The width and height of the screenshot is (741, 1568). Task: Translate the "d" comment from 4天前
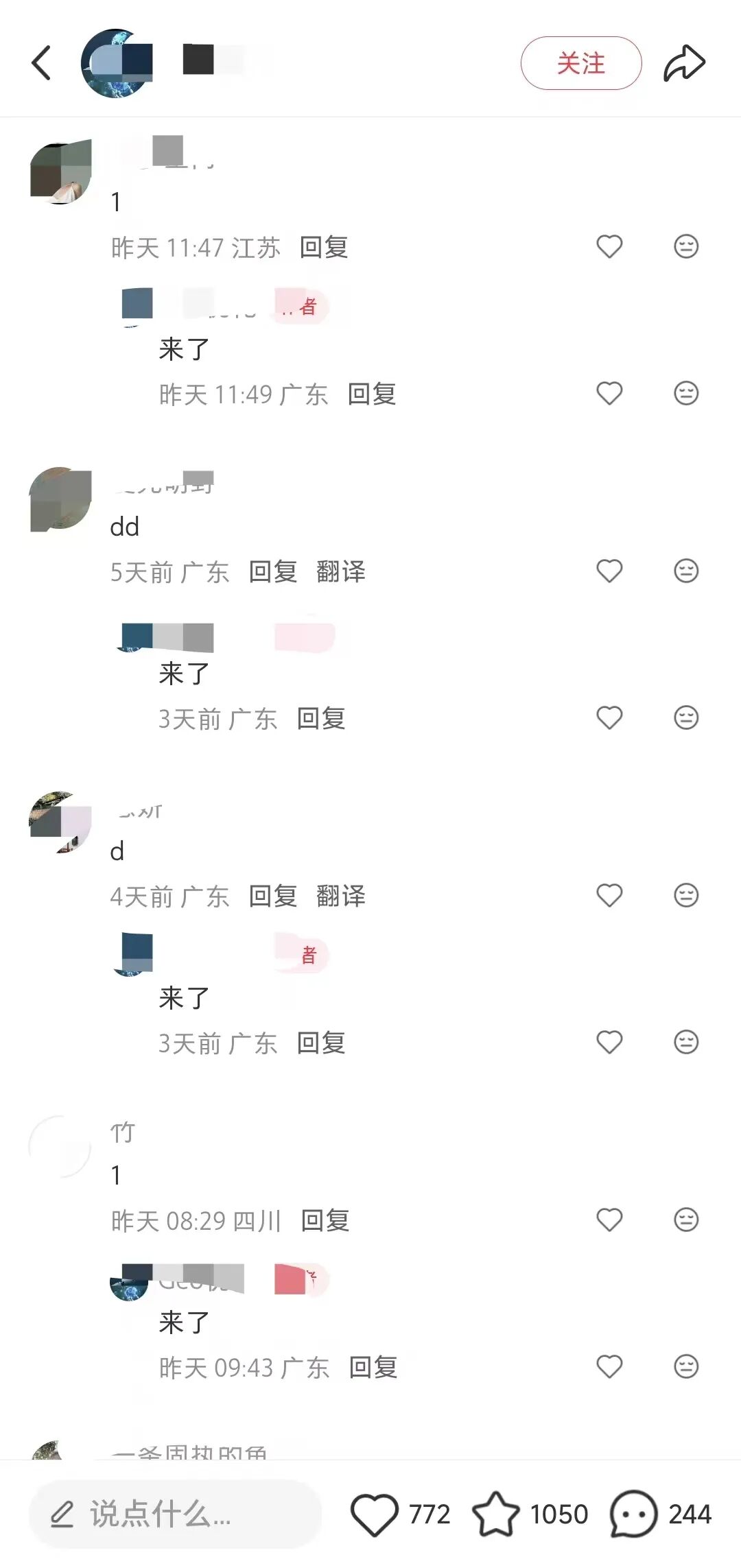tap(341, 896)
